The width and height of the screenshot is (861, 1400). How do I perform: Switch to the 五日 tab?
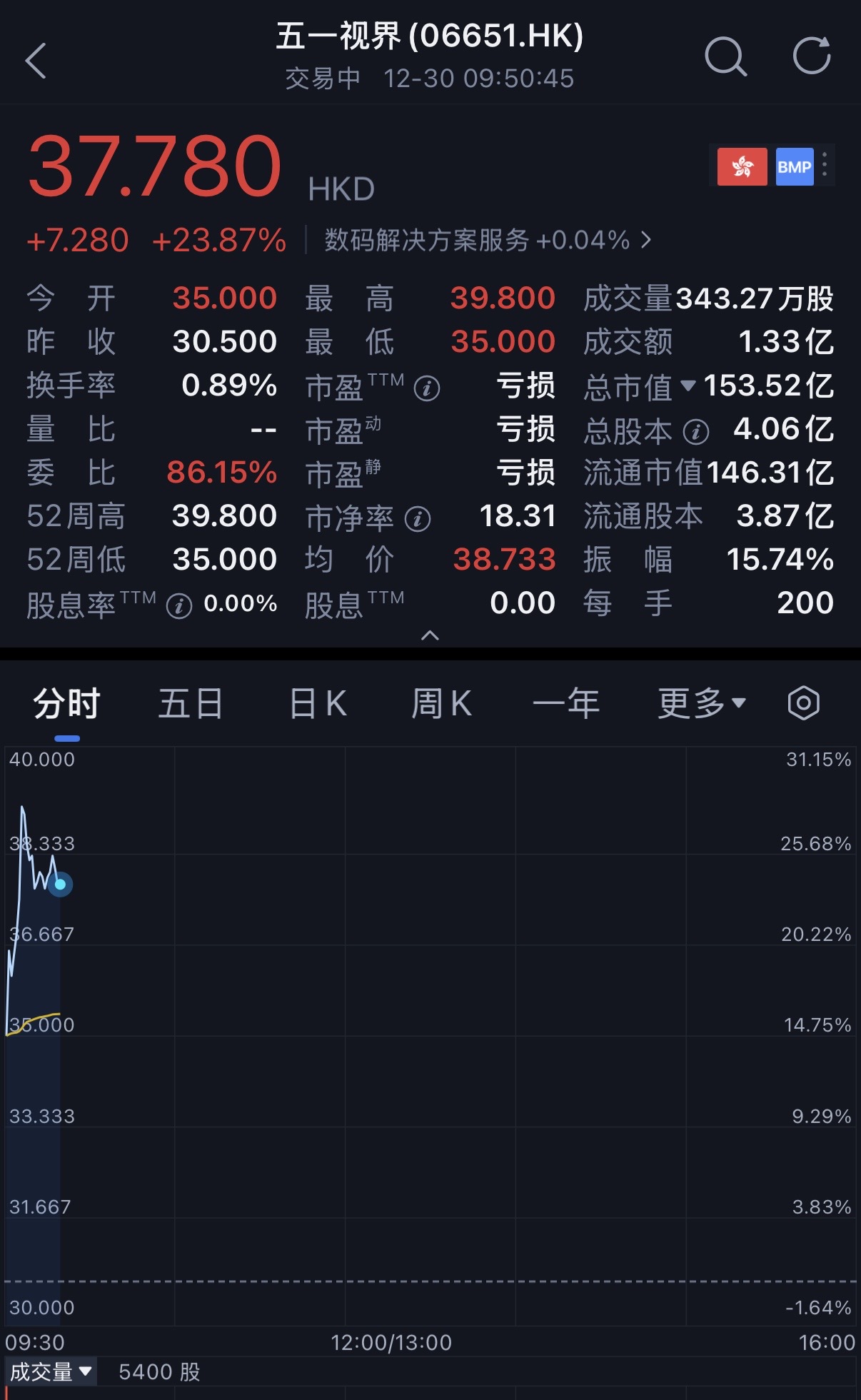189,702
